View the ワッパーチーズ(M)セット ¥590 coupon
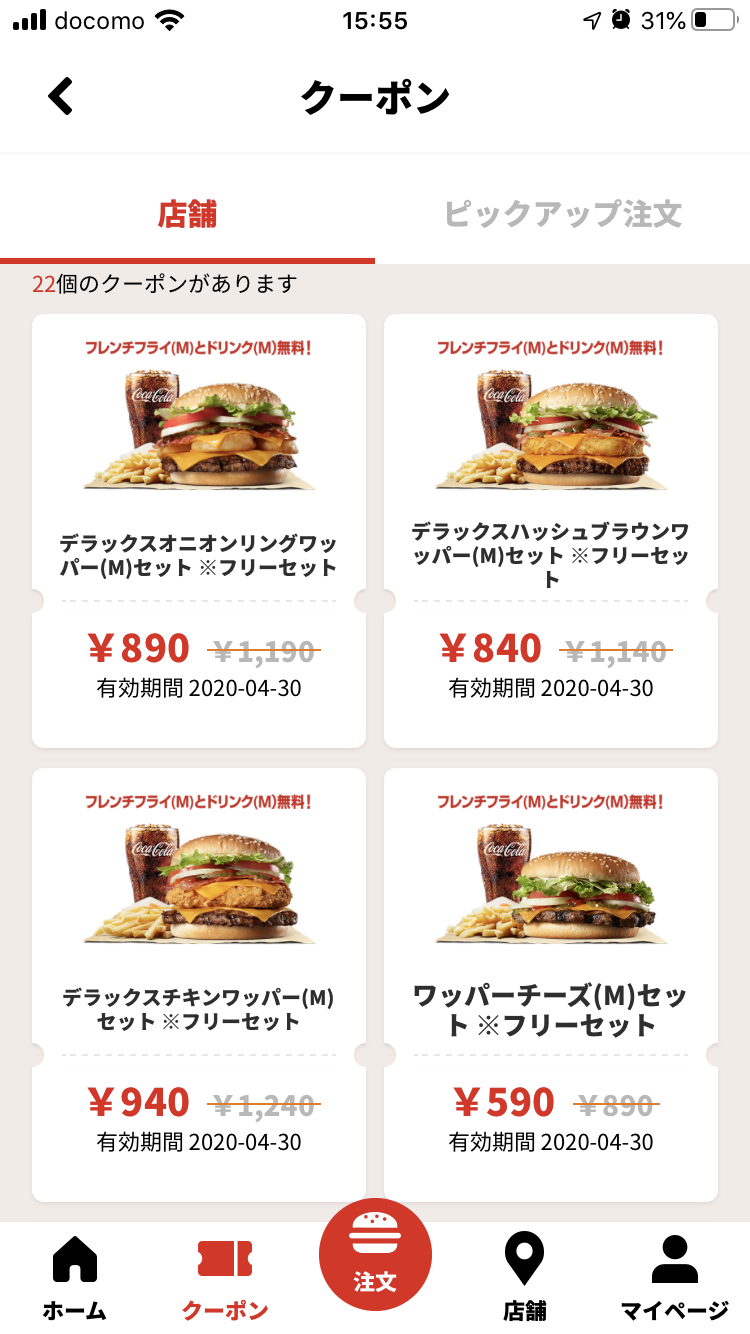 551,984
